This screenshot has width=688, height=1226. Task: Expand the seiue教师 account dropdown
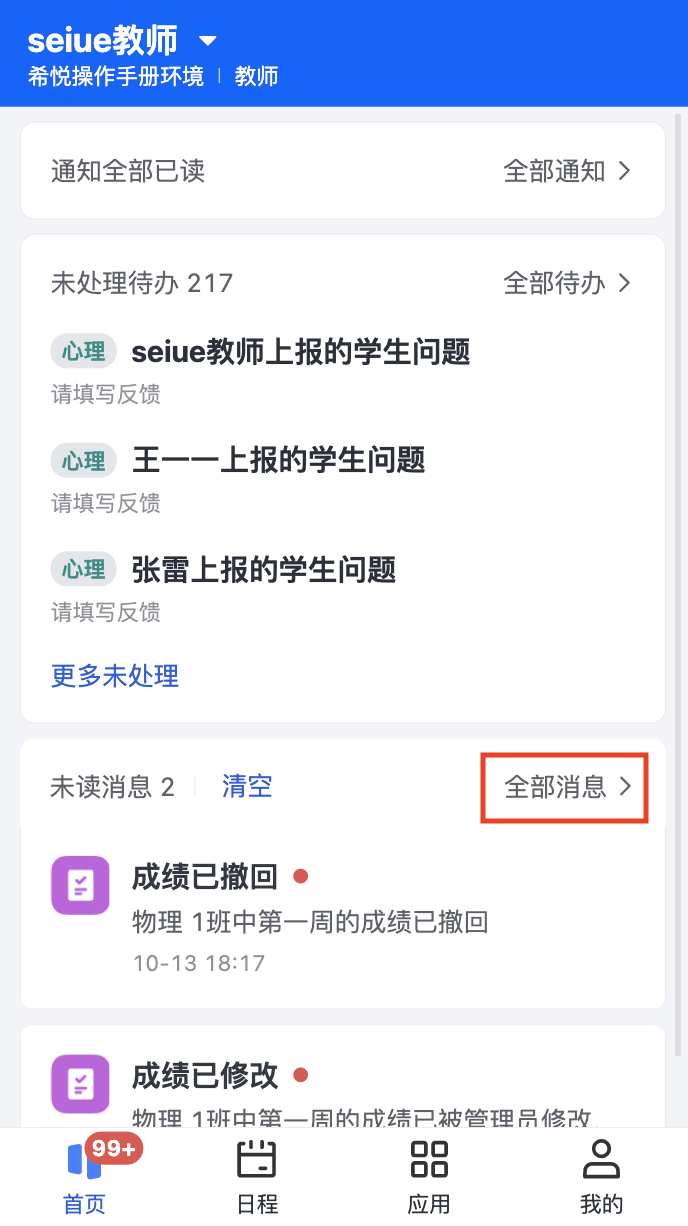point(208,41)
